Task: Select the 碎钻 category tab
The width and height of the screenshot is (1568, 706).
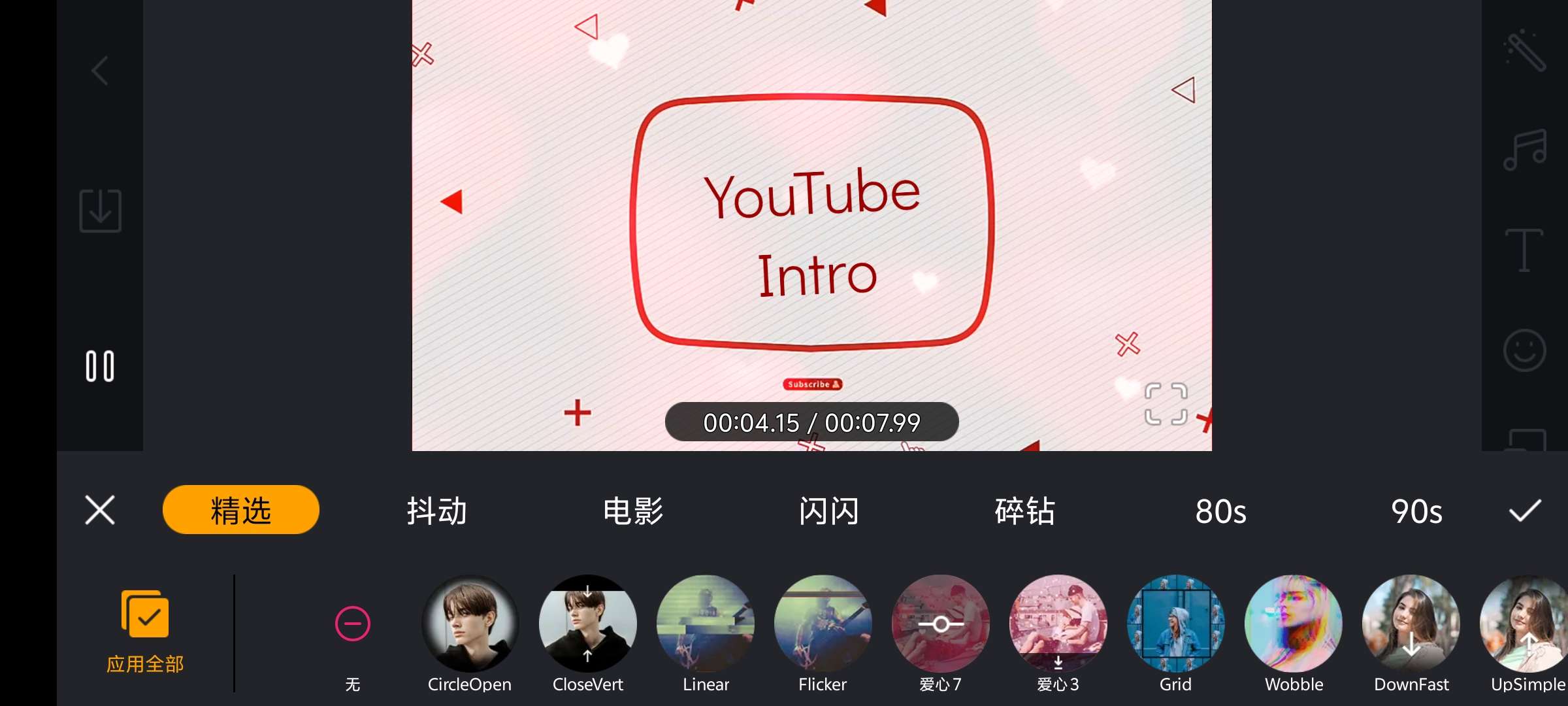Action: coord(1025,511)
